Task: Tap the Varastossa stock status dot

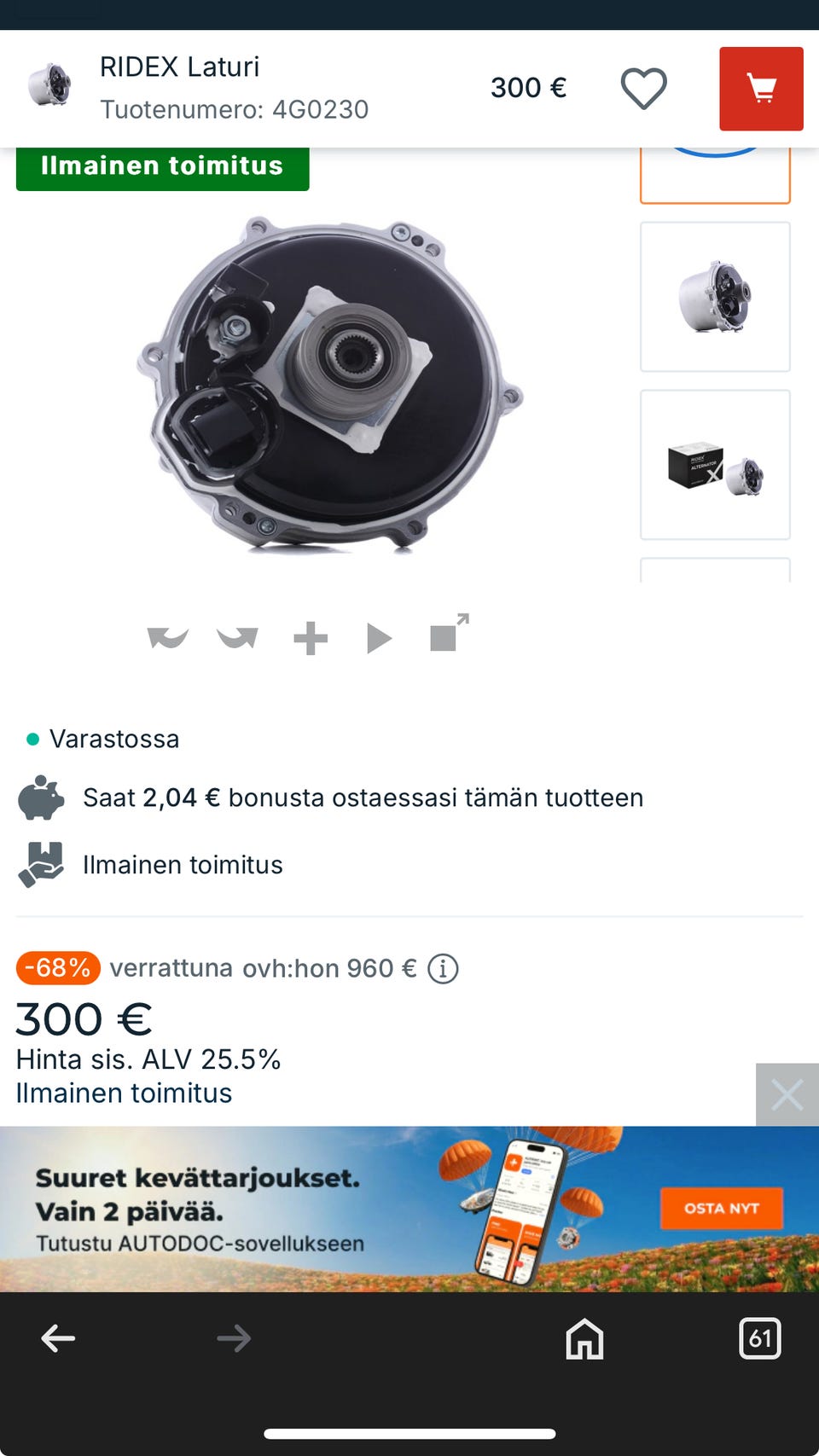Action: (x=31, y=737)
